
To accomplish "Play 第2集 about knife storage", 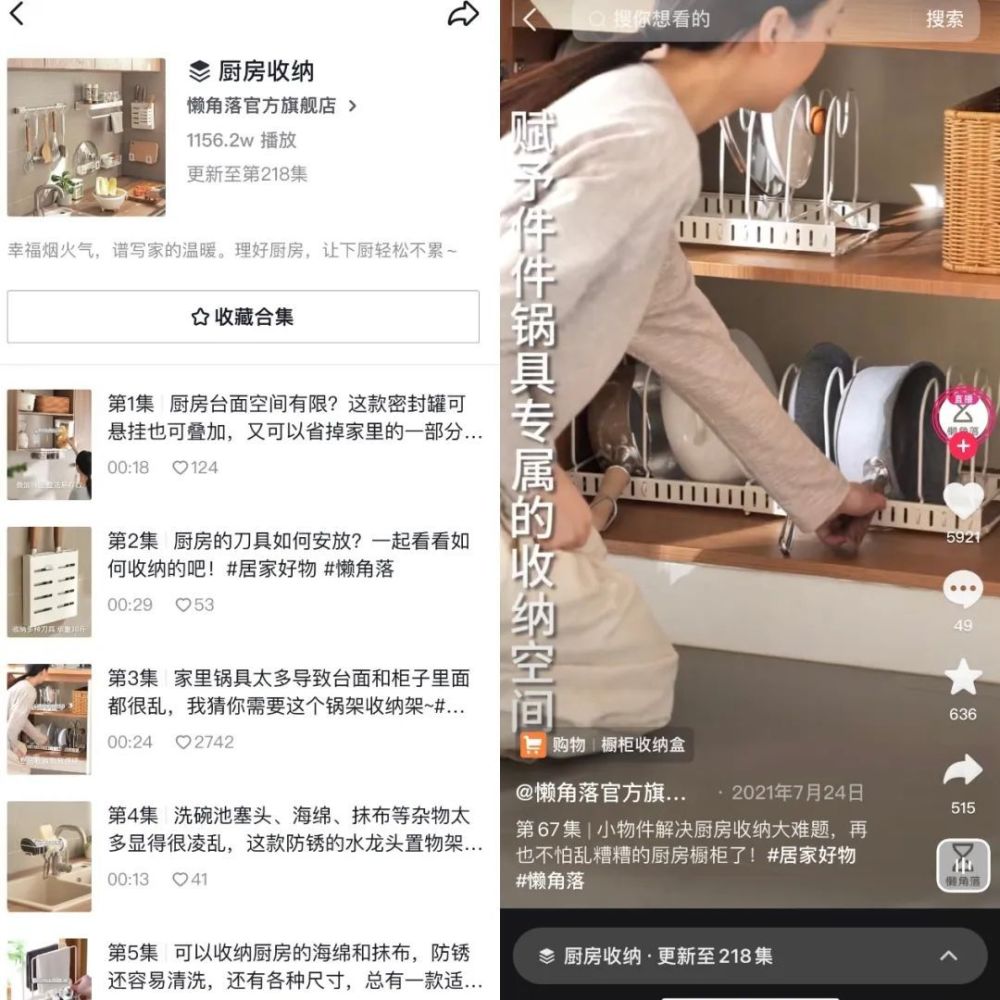I will (x=245, y=581).
